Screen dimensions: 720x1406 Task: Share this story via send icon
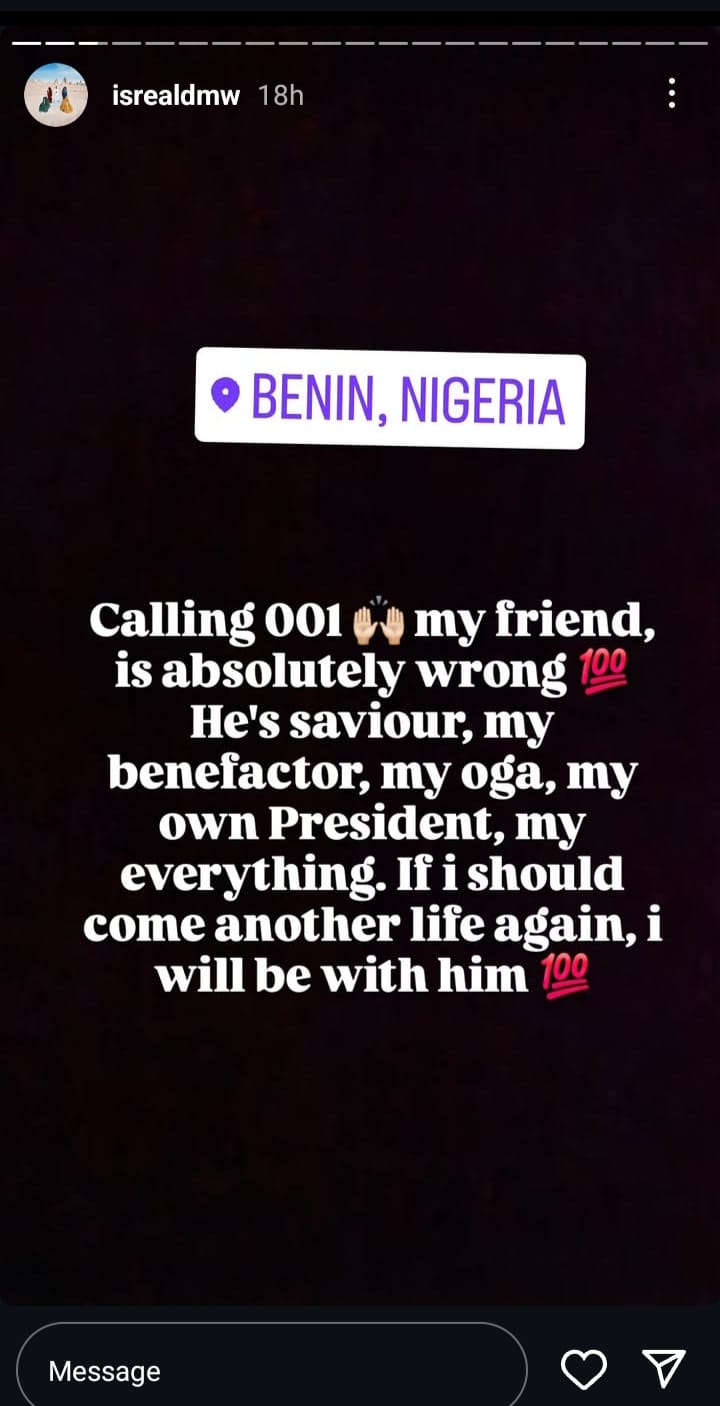[x=663, y=1369]
